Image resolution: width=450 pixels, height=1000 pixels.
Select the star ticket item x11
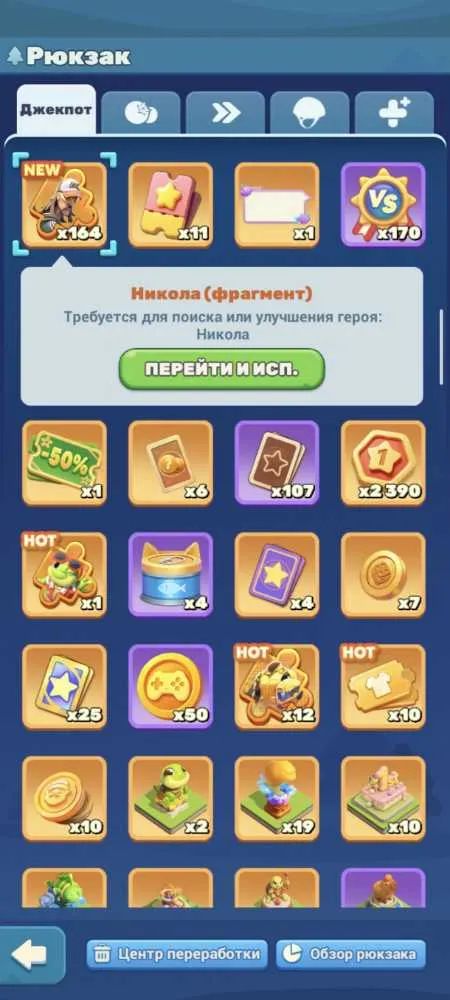coord(171,205)
